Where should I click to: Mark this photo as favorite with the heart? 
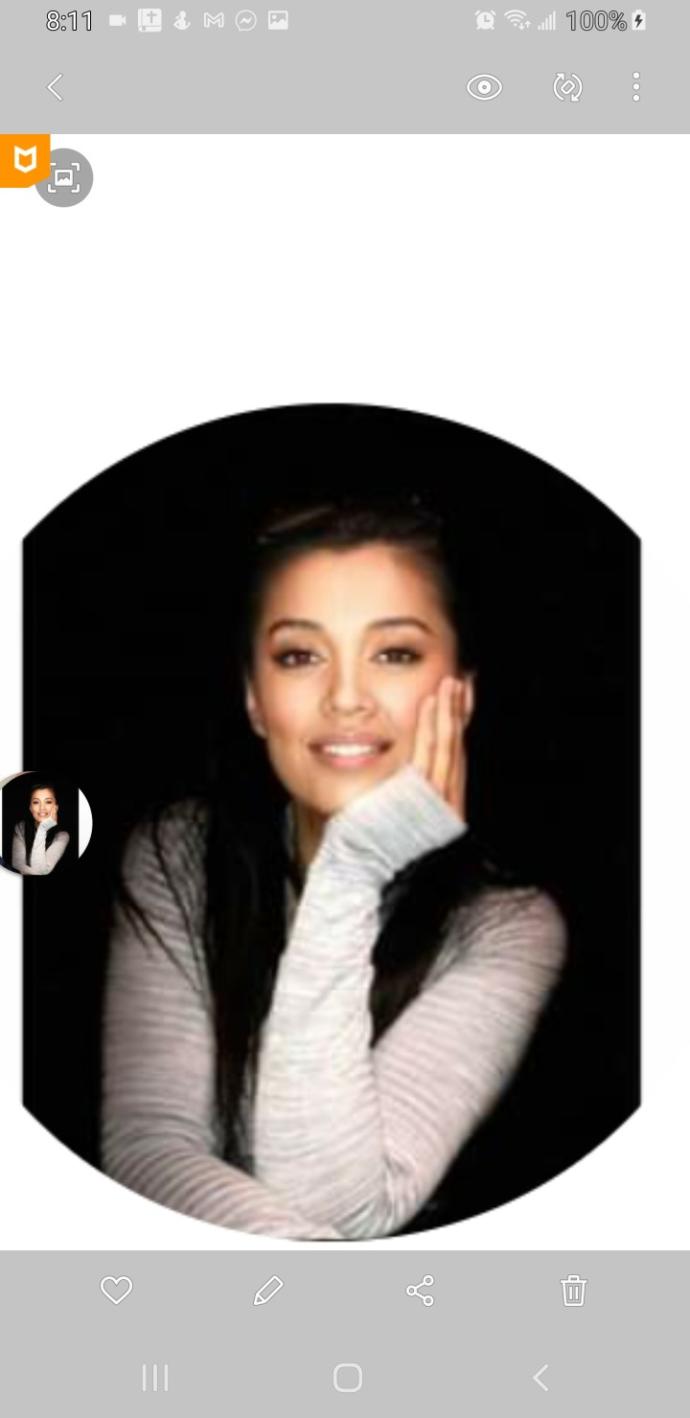point(116,1291)
